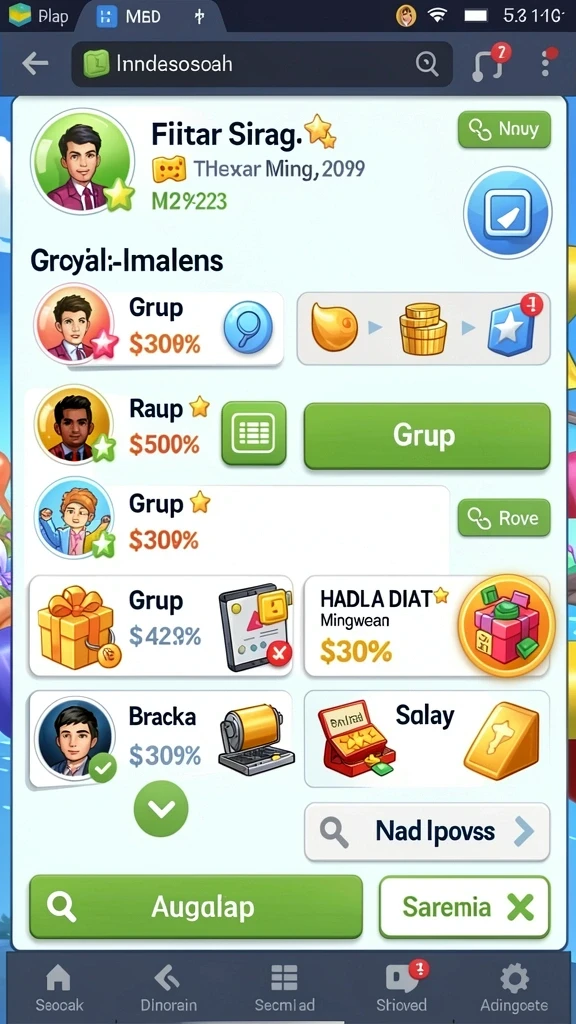Expand the list with the green chevron
This screenshot has width=576, height=1024.
click(161, 809)
